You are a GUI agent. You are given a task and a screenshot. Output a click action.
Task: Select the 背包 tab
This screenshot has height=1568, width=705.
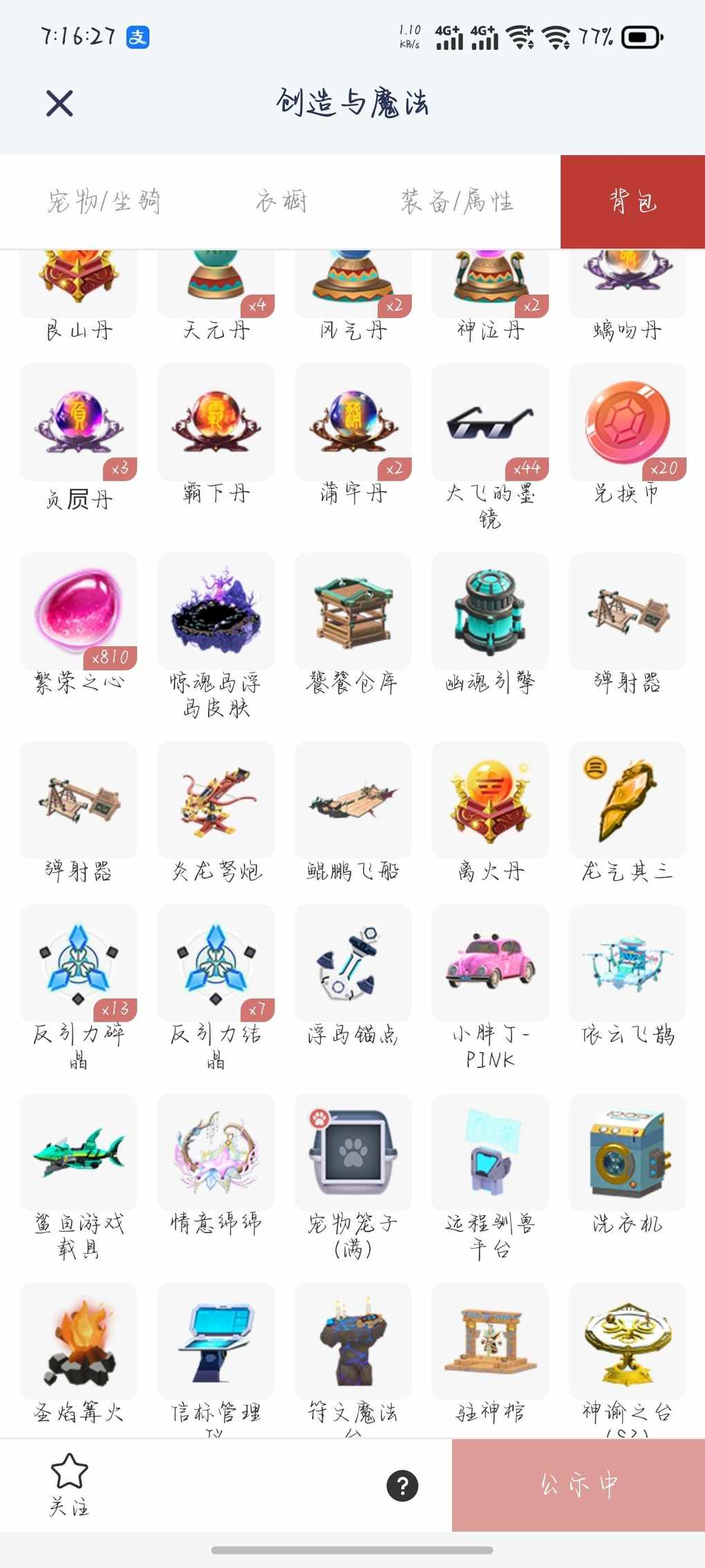pos(632,201)
